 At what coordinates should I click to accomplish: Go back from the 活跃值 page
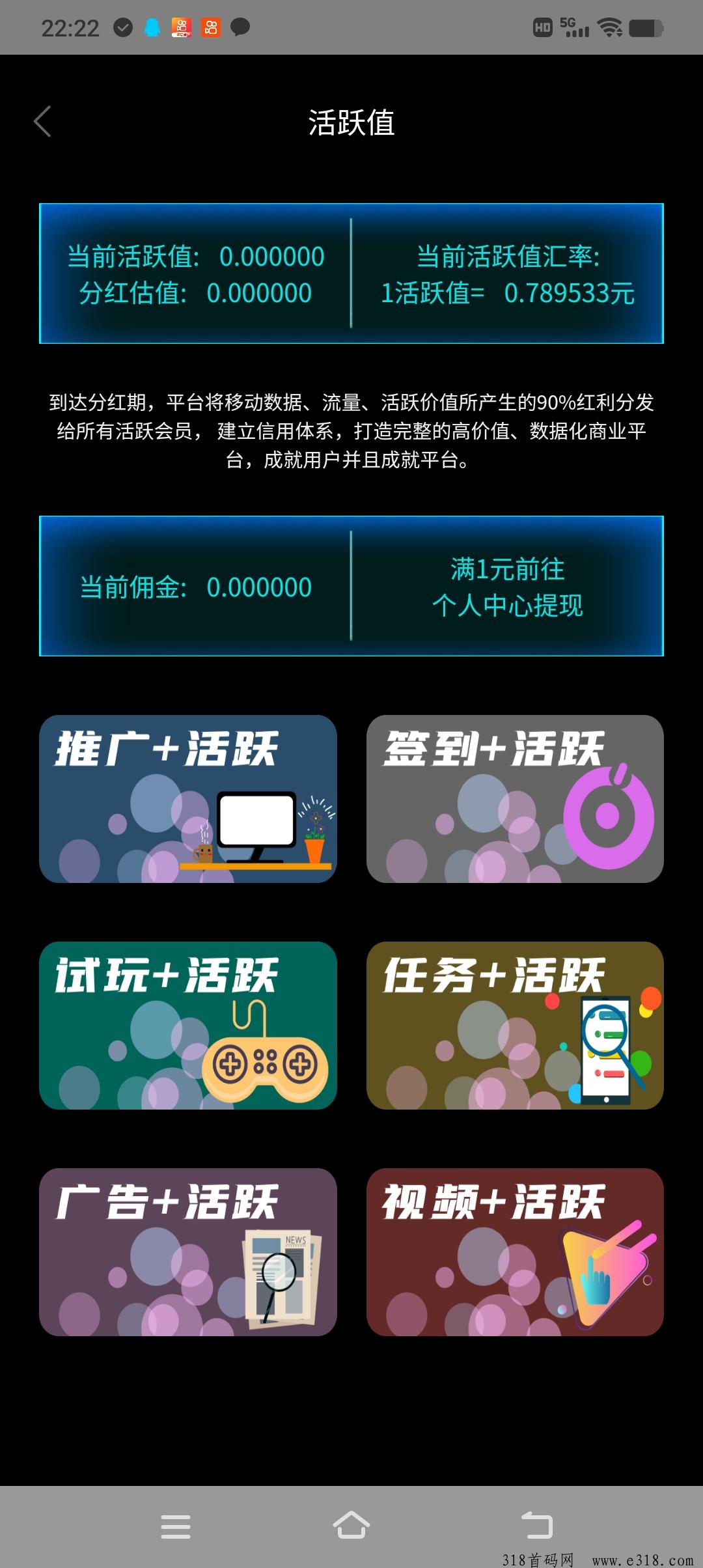point(42,122)
